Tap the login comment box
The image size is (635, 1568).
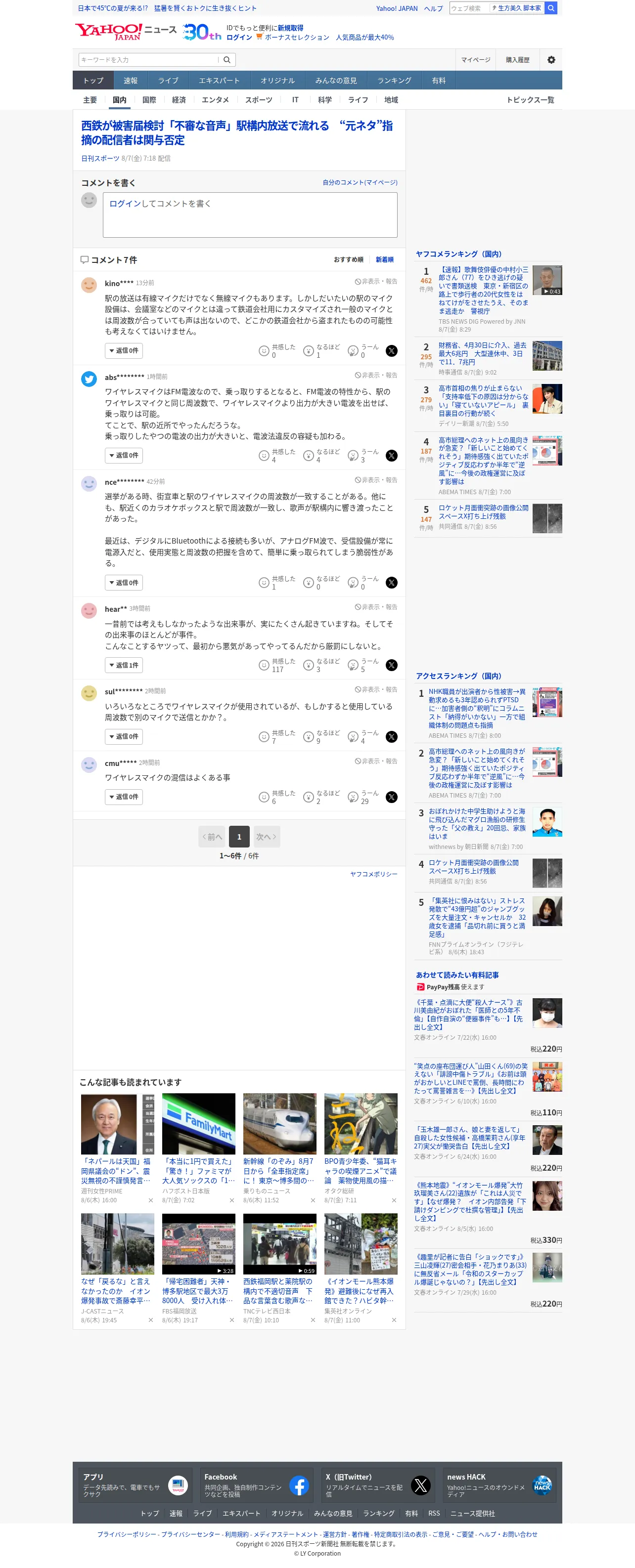click(x=250, y=215)
